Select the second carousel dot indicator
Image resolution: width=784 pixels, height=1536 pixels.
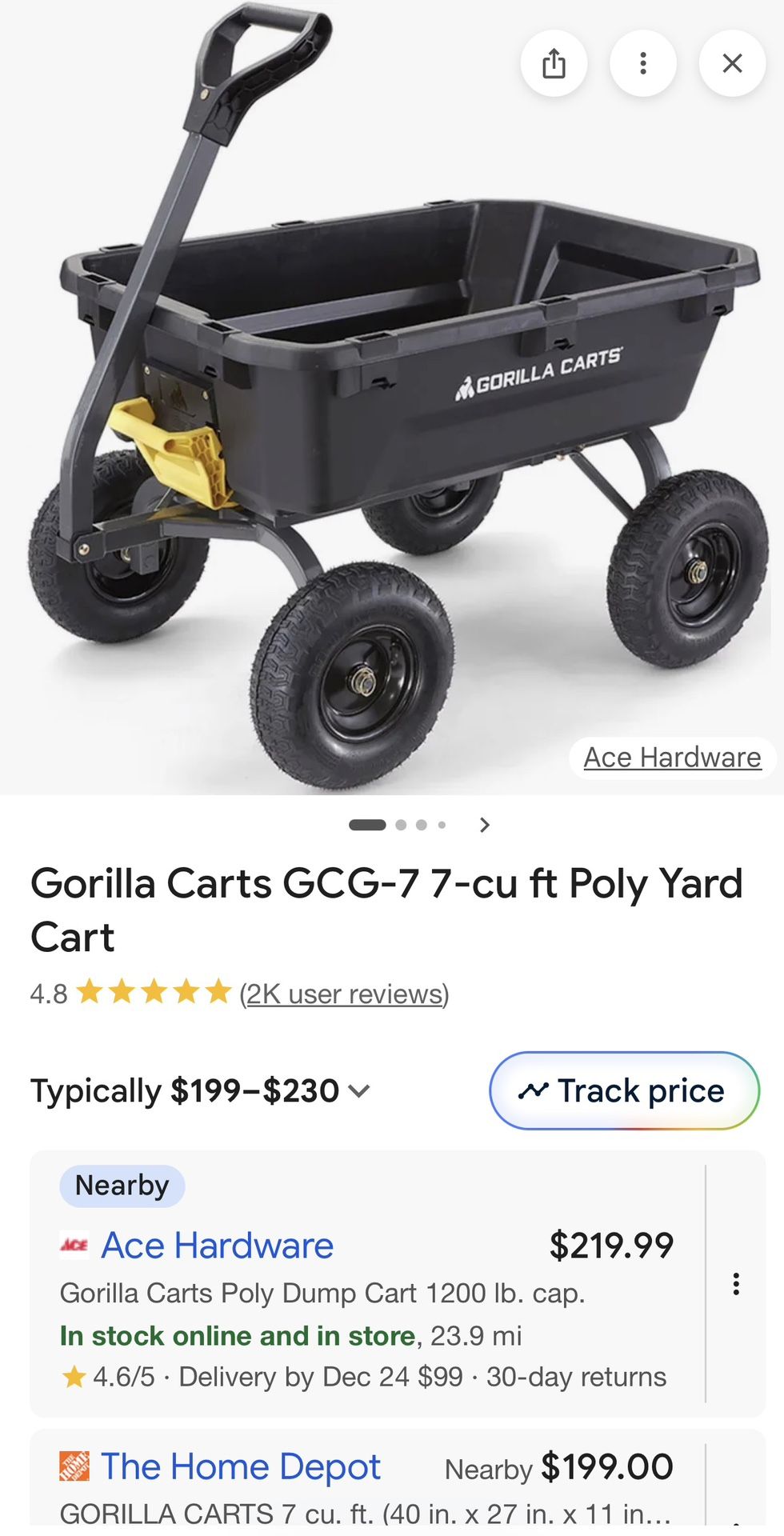[x=400, y=825]
